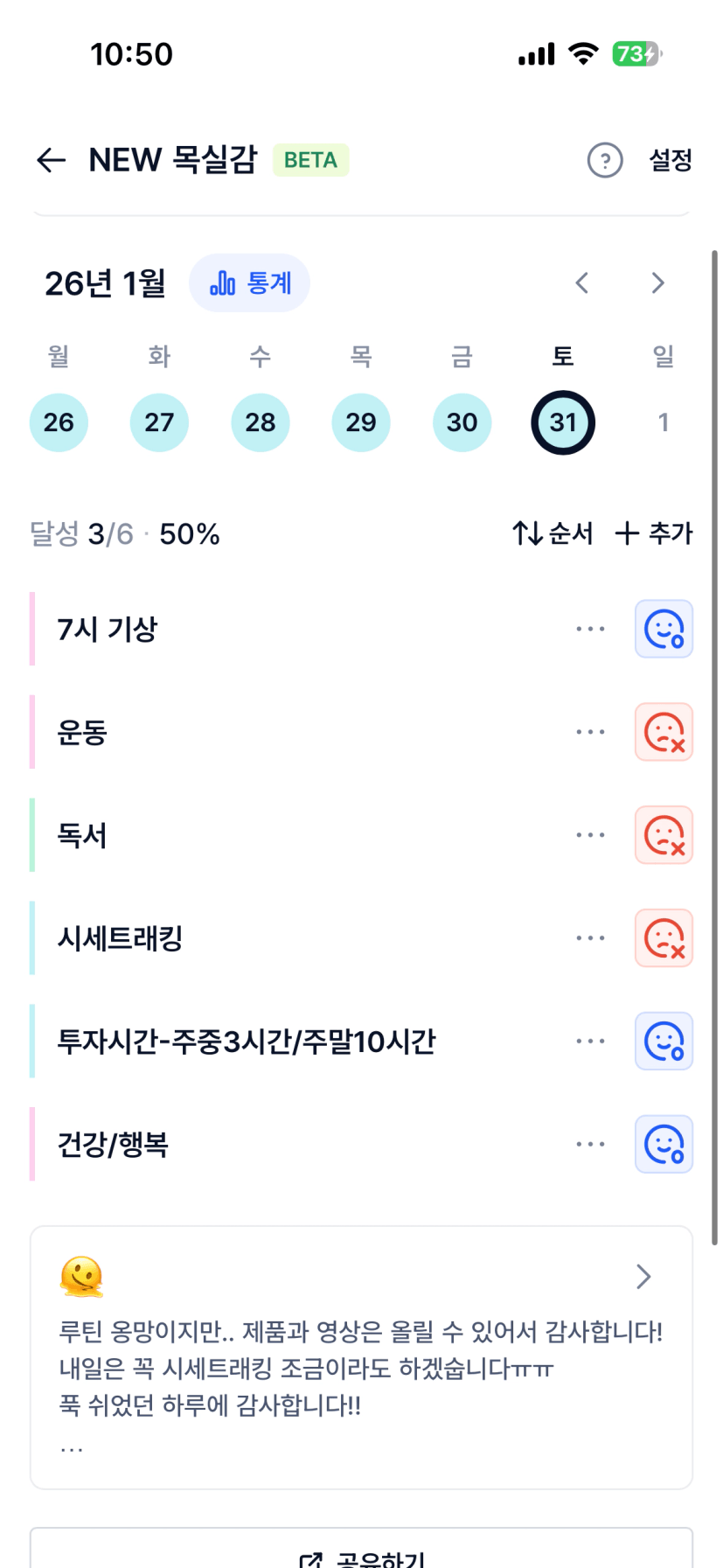723x1568 pixels.
Task: Go to the previous week
Action: 582,283
